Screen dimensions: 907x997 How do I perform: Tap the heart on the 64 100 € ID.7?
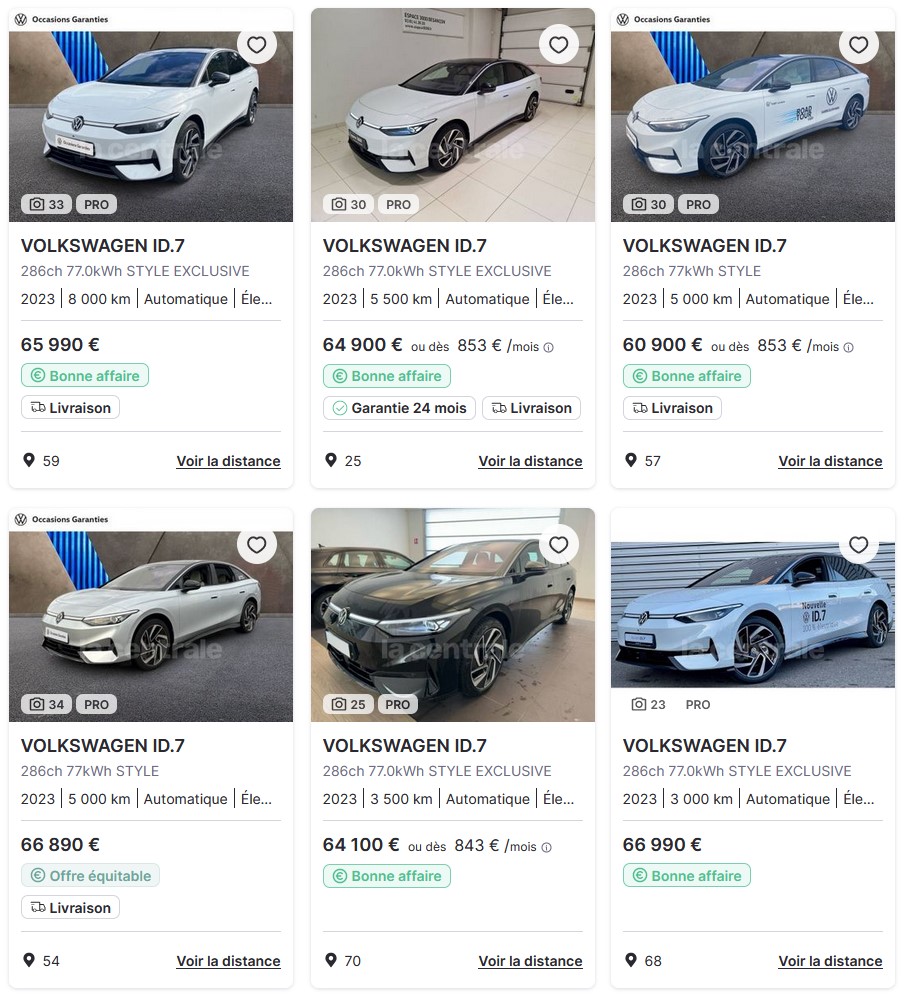click(558, 545)
